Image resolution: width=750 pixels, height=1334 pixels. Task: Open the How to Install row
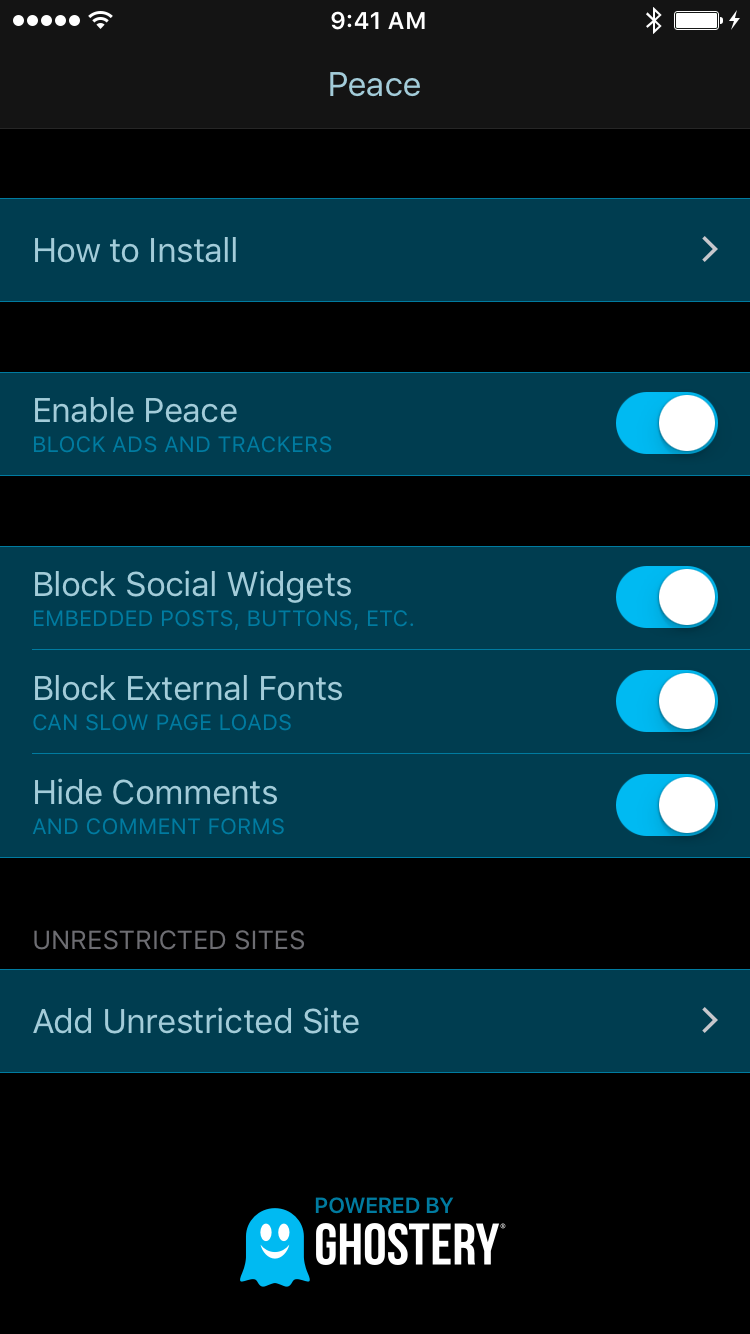pyautogui.click(x=375, y=250)
